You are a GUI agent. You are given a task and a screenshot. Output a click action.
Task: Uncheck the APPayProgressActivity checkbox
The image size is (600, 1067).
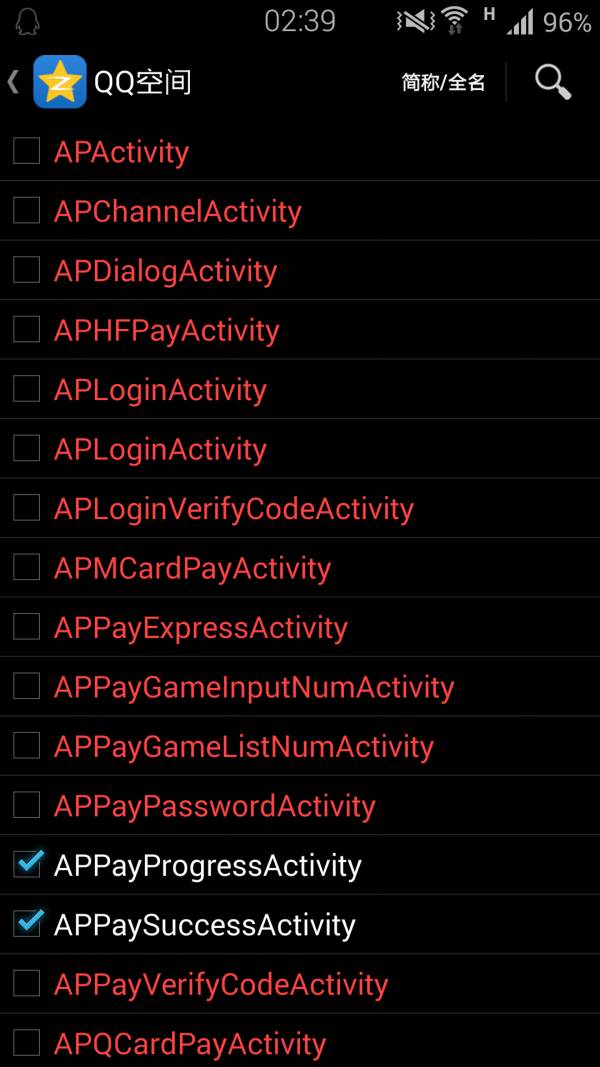[28, 864]
